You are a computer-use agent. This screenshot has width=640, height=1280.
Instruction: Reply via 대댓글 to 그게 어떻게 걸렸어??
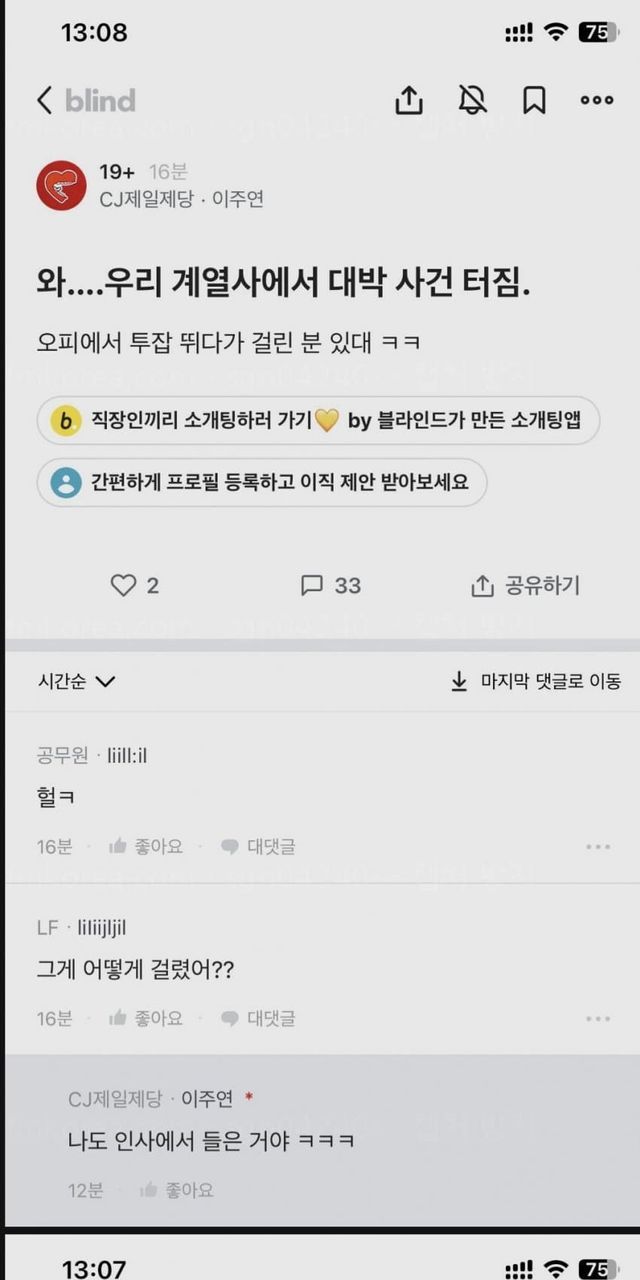tap(258, 1018)
